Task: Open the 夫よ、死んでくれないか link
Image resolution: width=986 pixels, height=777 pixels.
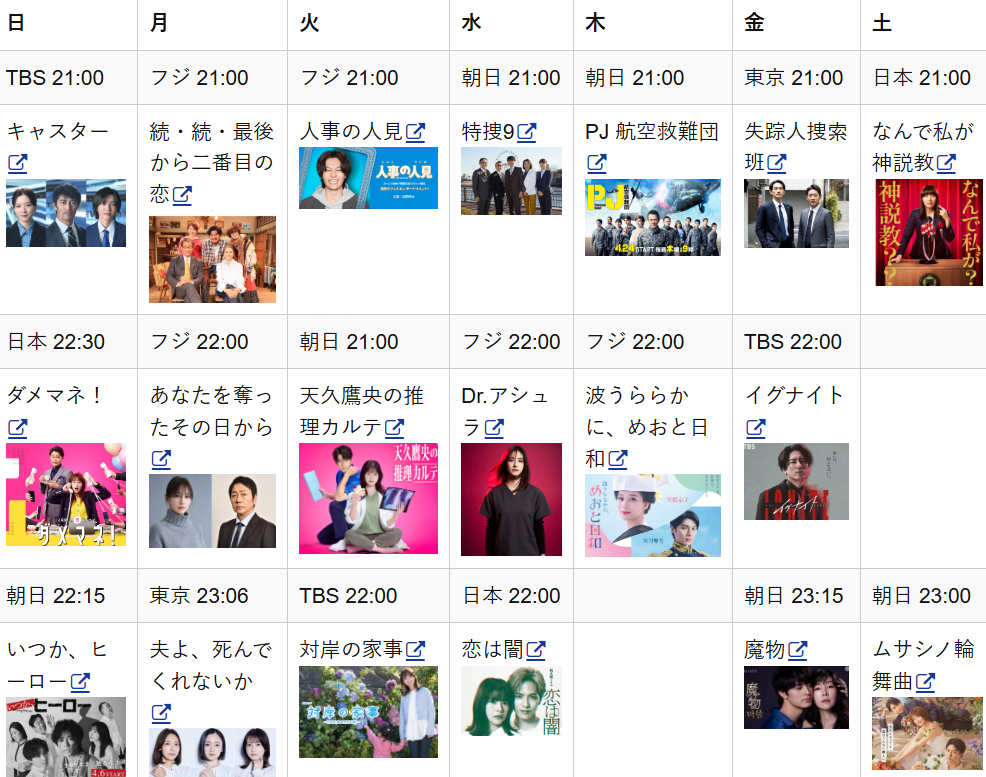Action: tap(161, 713)
